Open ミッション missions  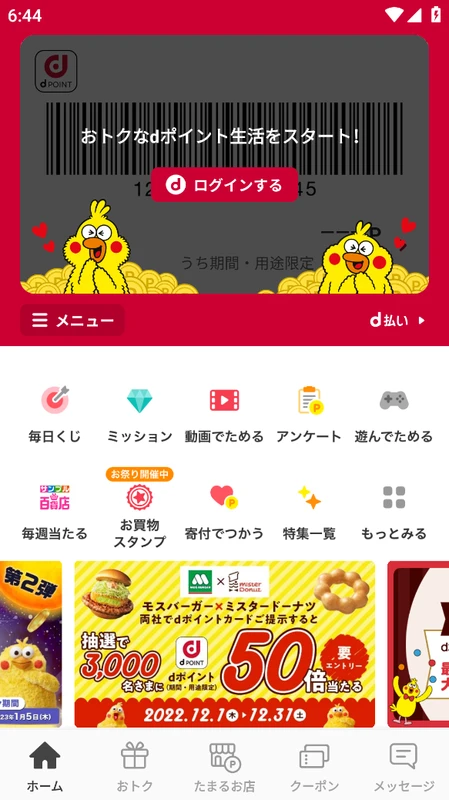[x=139, y=414]
